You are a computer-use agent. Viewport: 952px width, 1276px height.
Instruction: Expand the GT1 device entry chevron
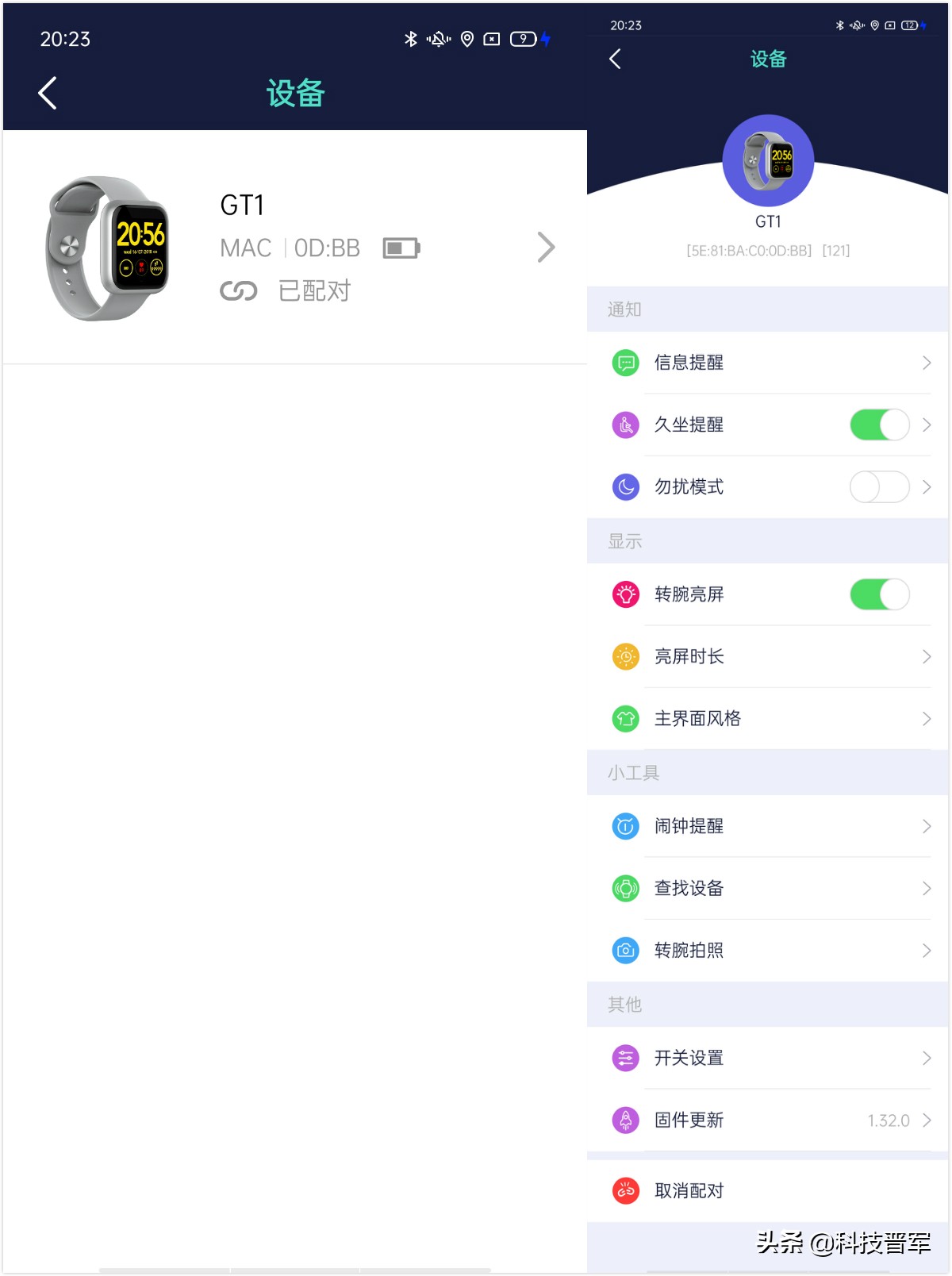[x=546, y=247]
